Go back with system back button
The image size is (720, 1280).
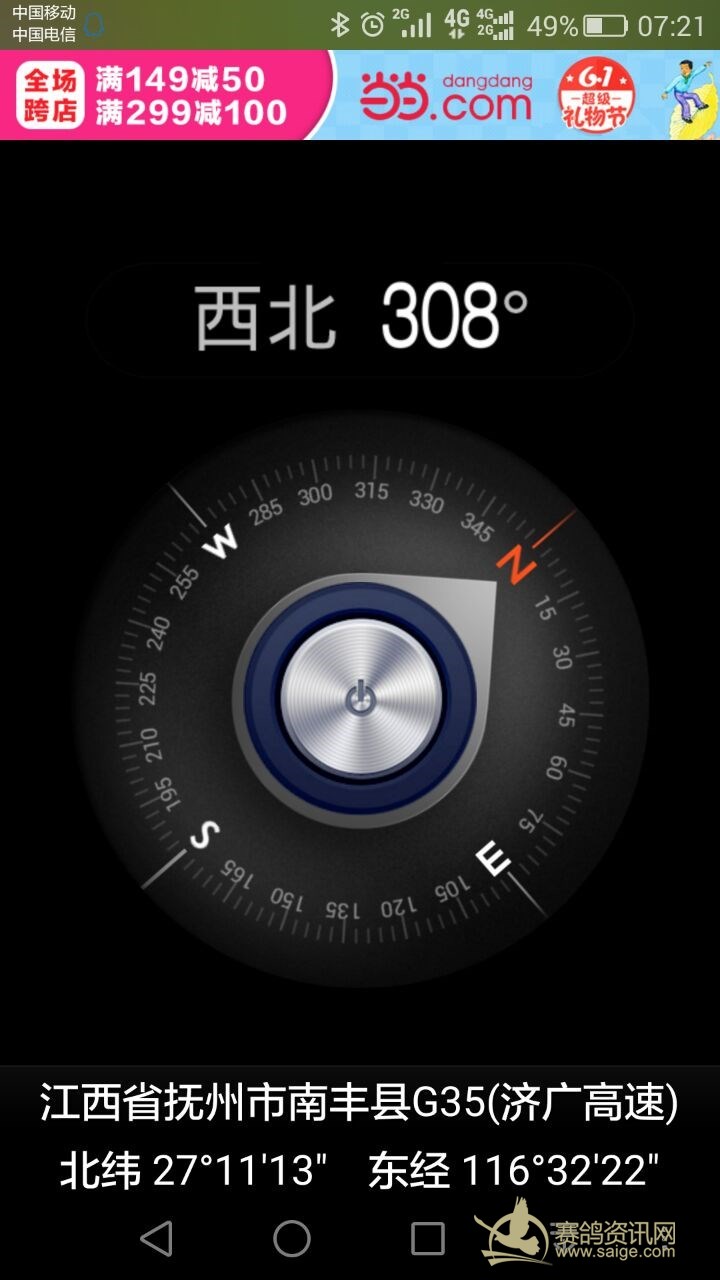[156, 1238]
